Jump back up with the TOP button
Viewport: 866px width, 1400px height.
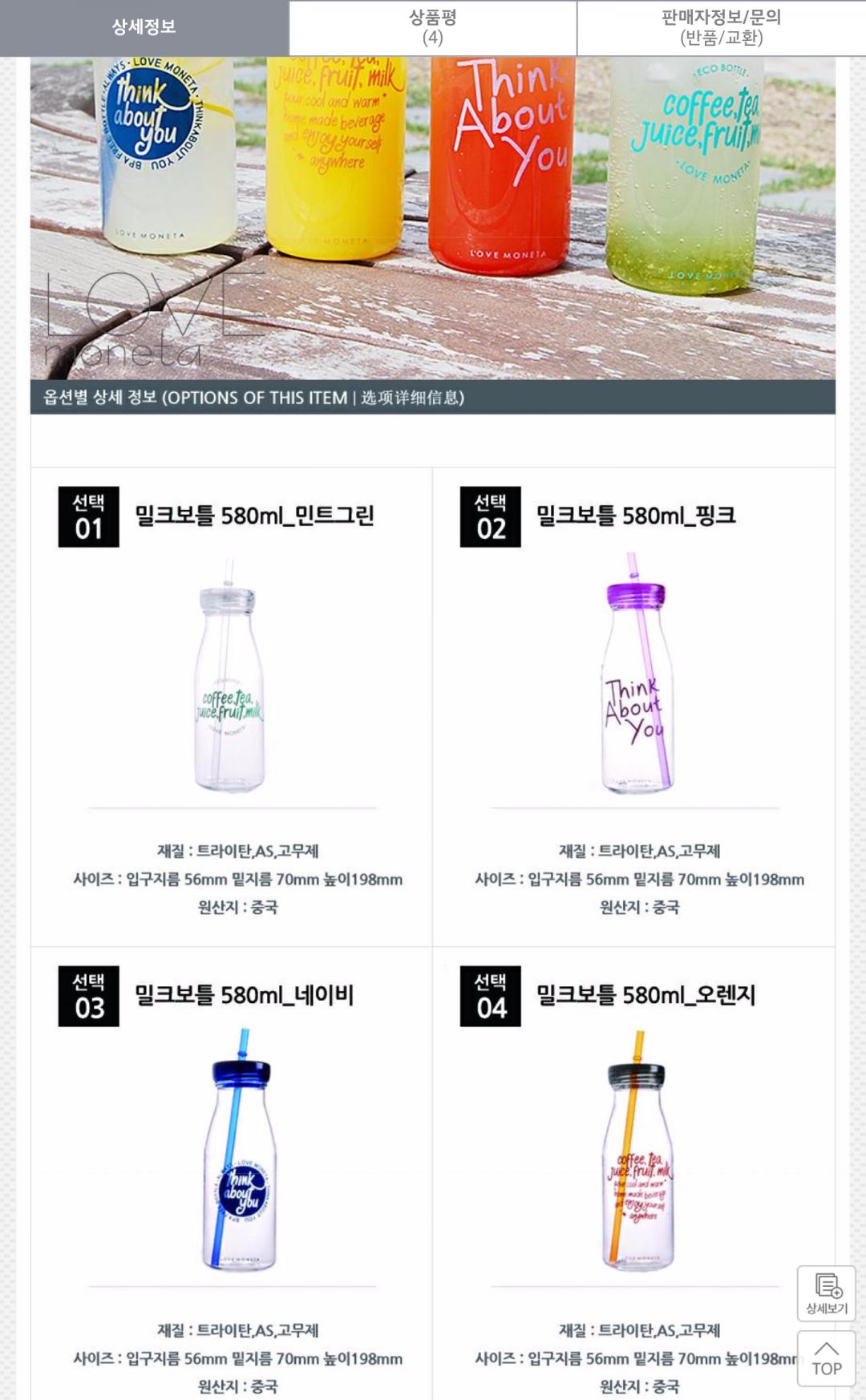[826, 1358]
